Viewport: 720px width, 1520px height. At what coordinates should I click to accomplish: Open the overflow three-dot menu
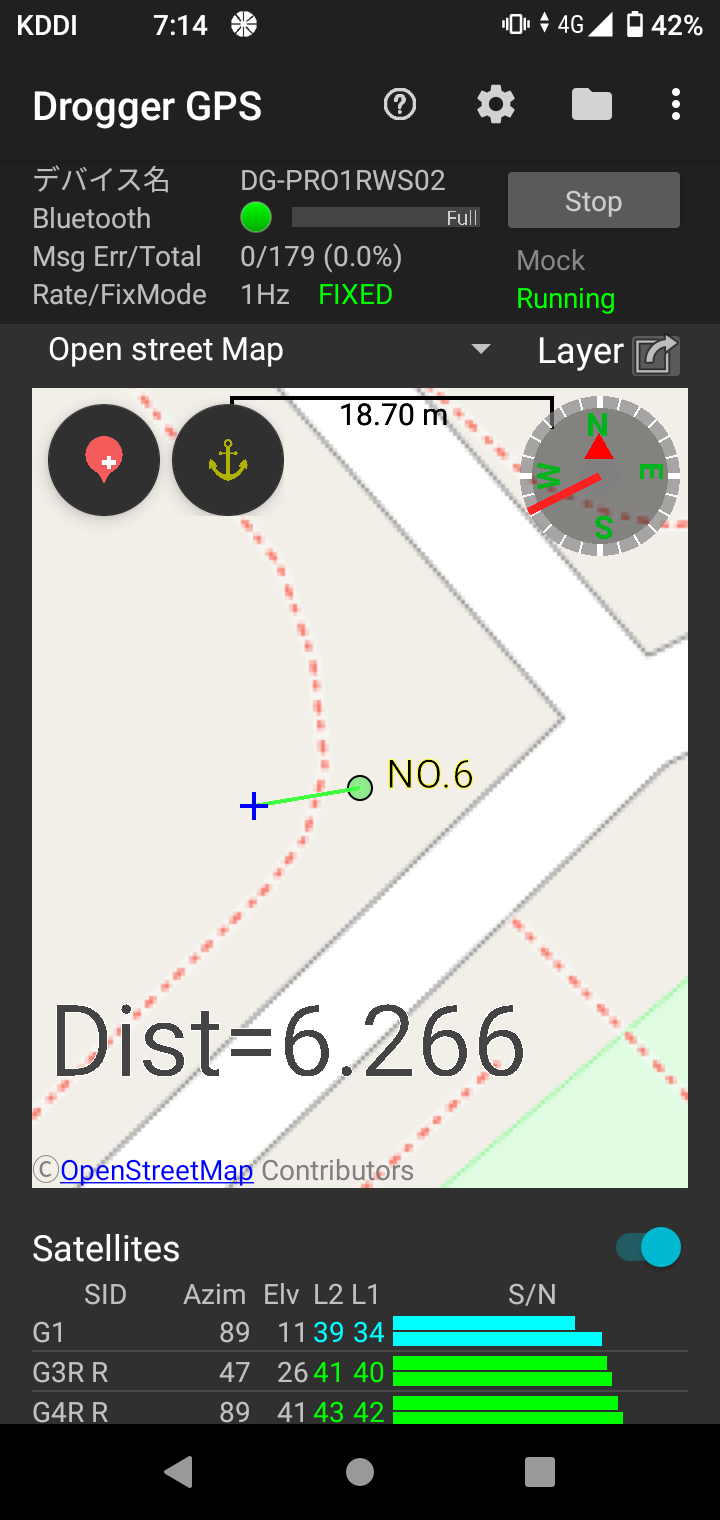point(676,104)
